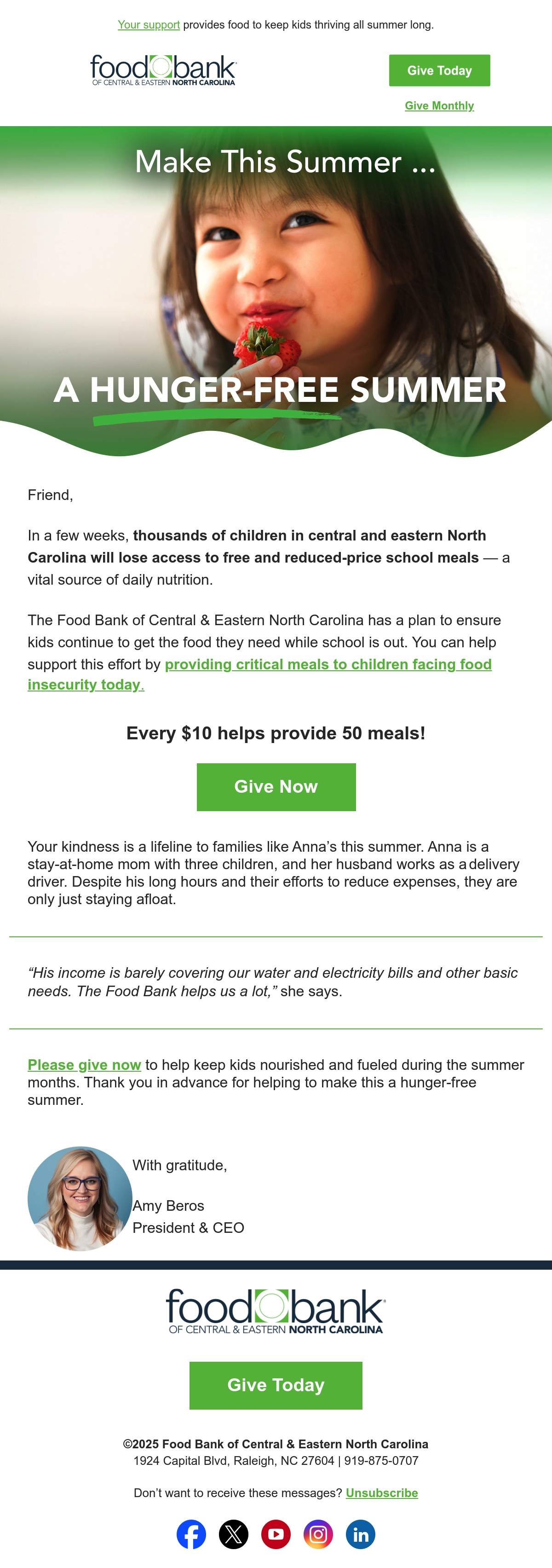552x1568 pixels.
Task: Tap the Give Today button in the footer
Action: [x=276, y=1385]
